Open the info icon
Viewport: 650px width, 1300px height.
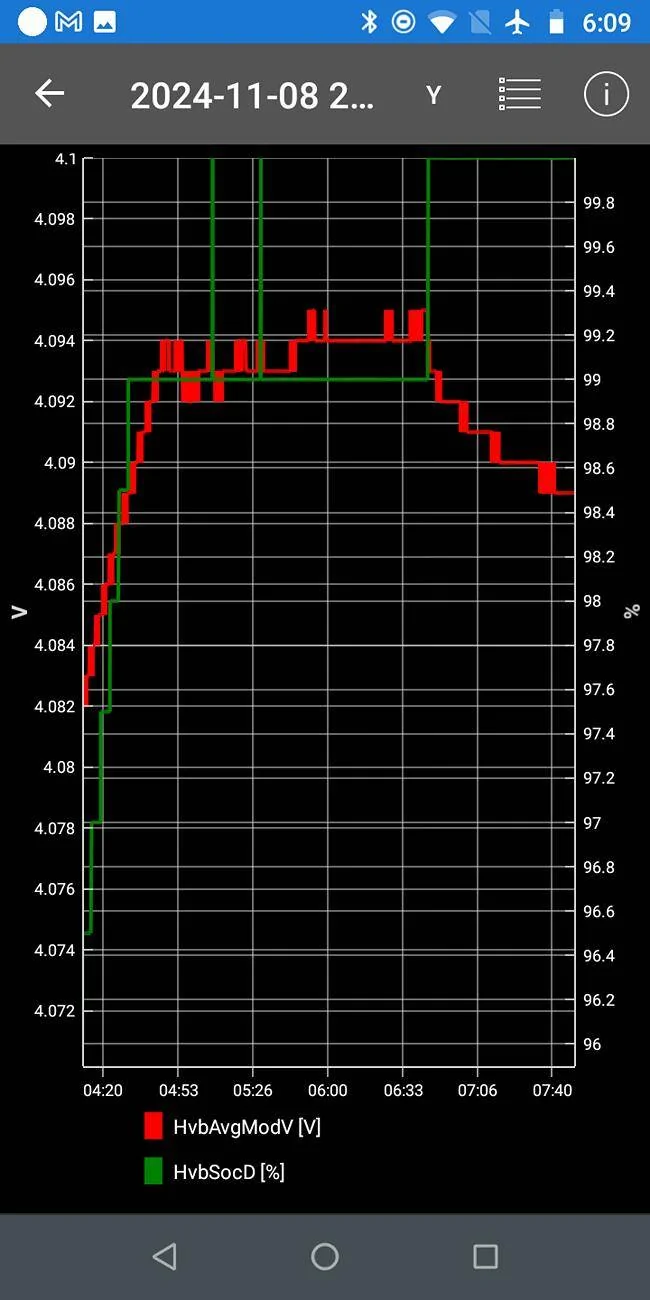(x=606, y=94)
